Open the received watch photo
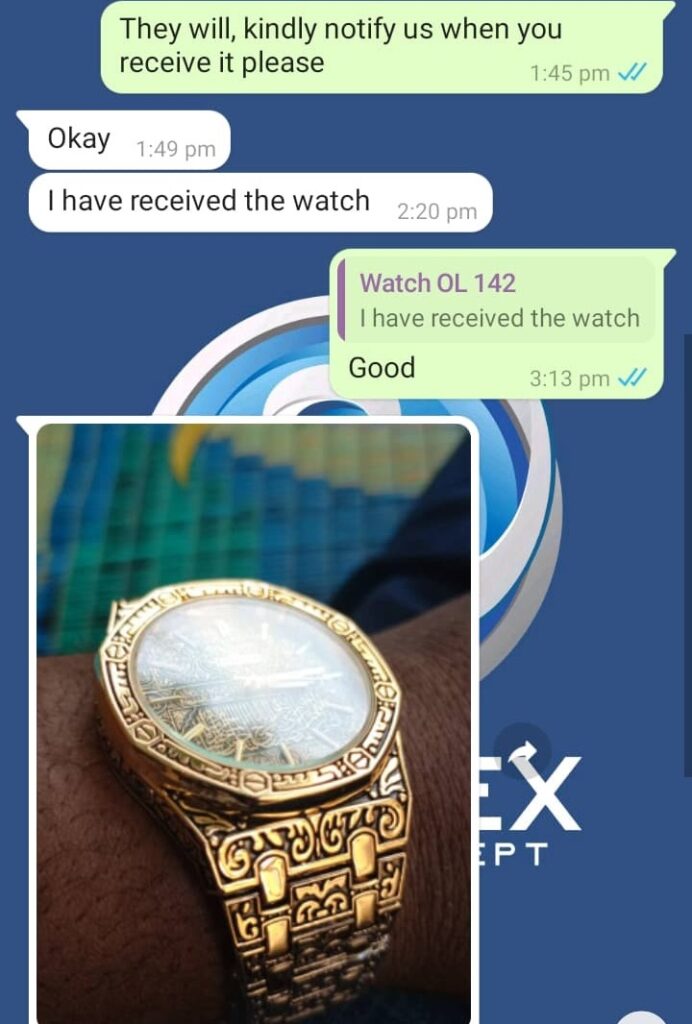Image resolution: width=692 pixels, height=1024 pixels. pyautogui.click(x=253, y=720)
